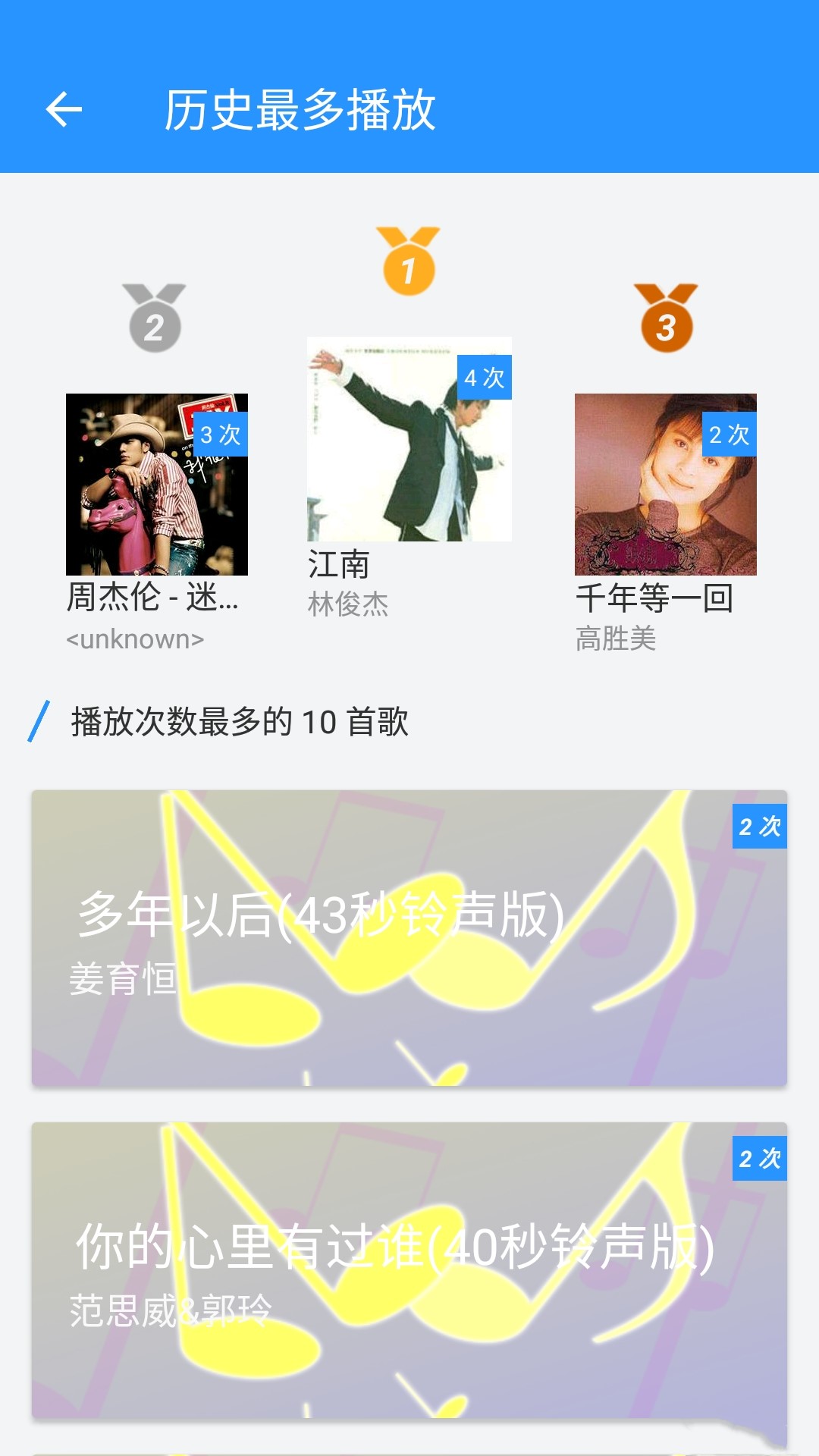This screenshot has width=819, height=1456.
Task: Play 多年以后(43秒铃声版) by 姜育恒
Action: pos(409,938)
